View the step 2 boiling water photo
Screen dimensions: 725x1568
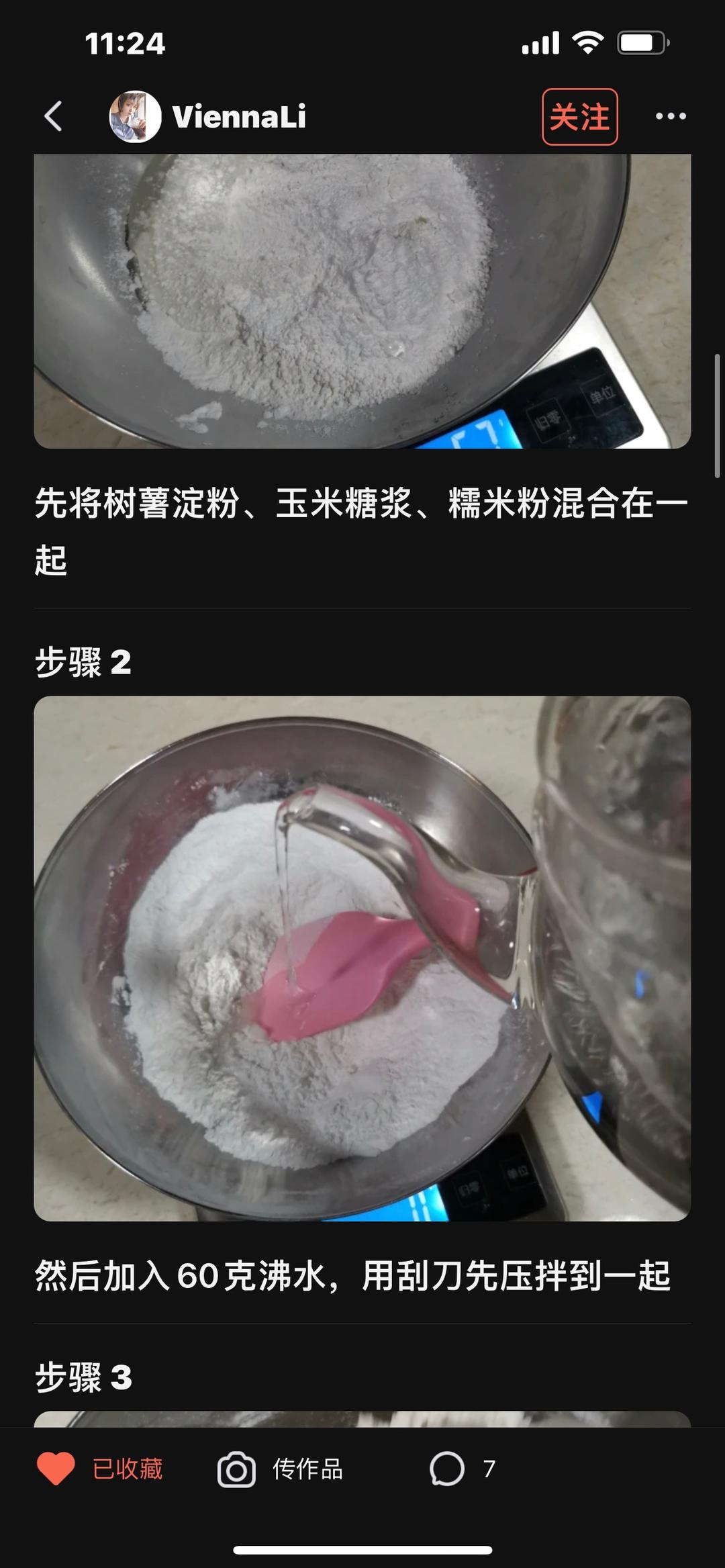coord(362,958)
